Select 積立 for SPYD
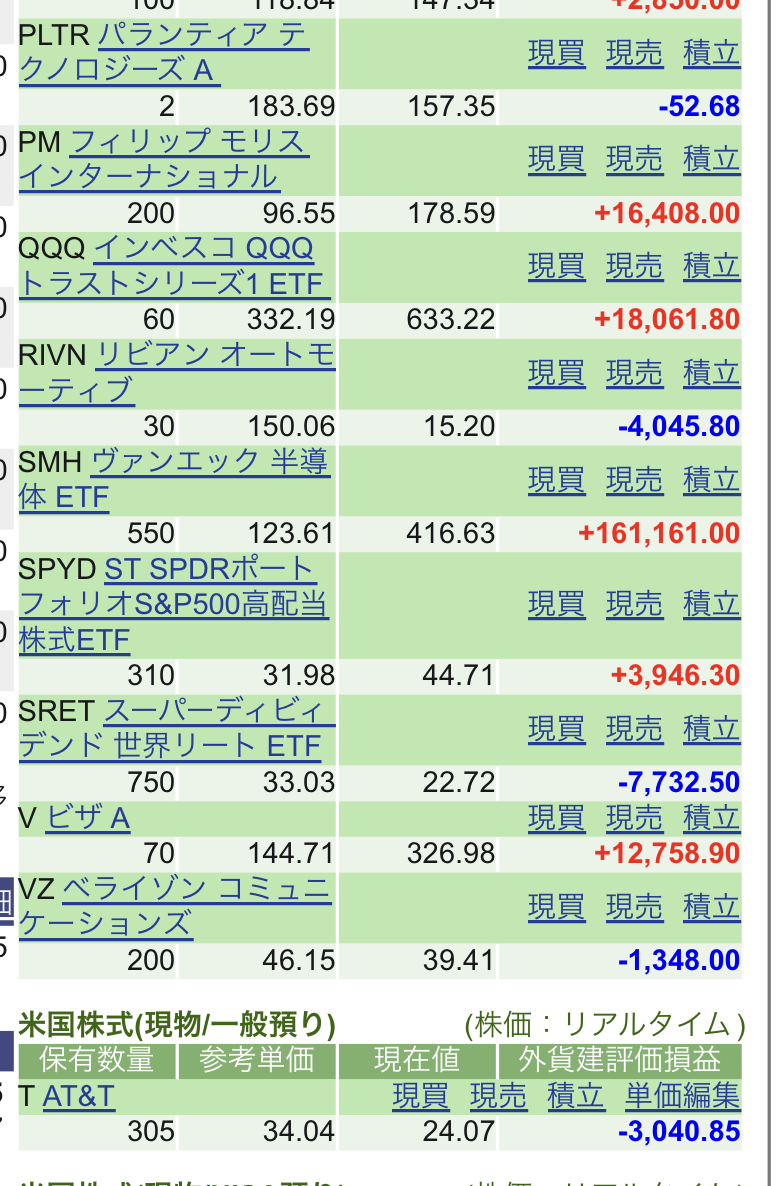This screenshot has width=778, height=1186. pyautogui.click(x=711, y=604)
